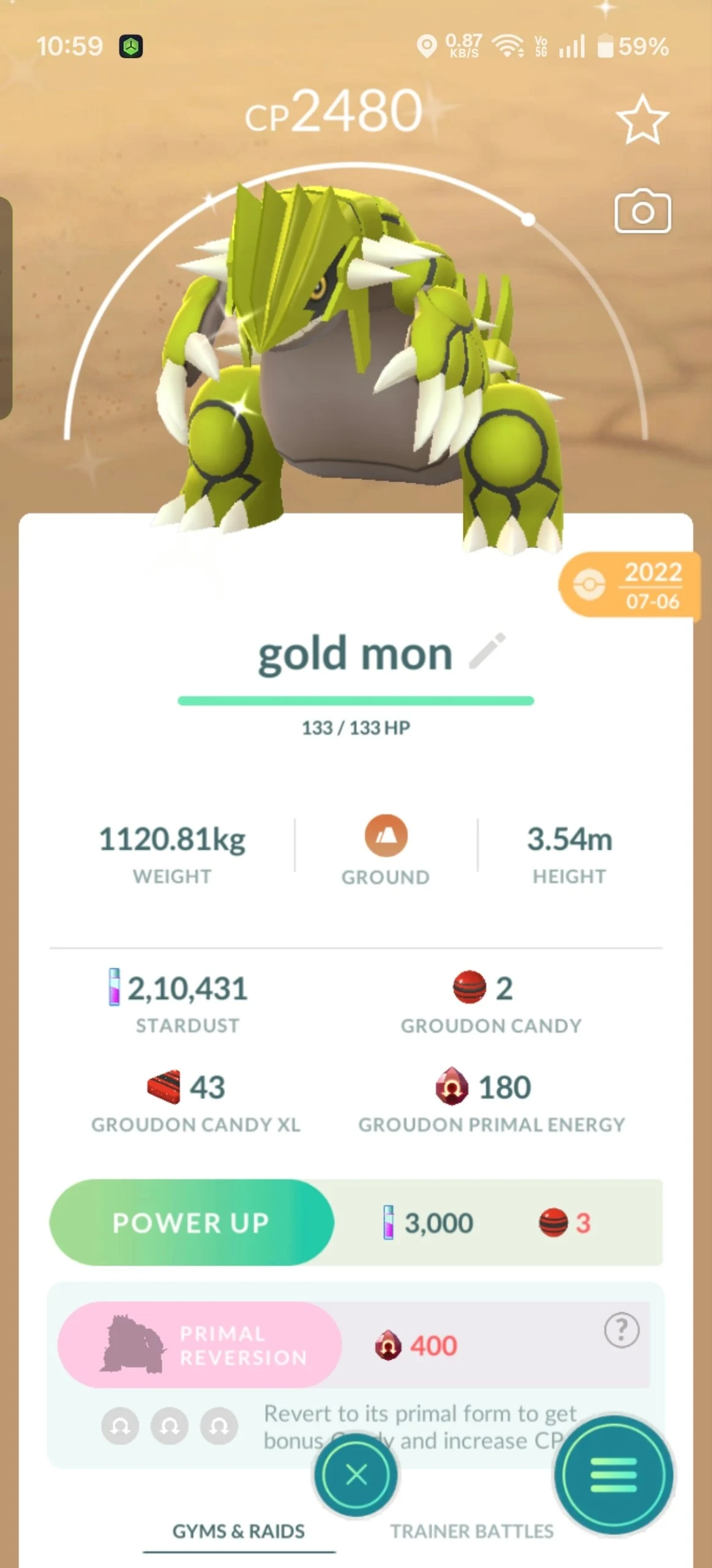Open the AR camera snapshot
Image resolution: width=712 pixels, height=1568 pixels.
(642, 212)
